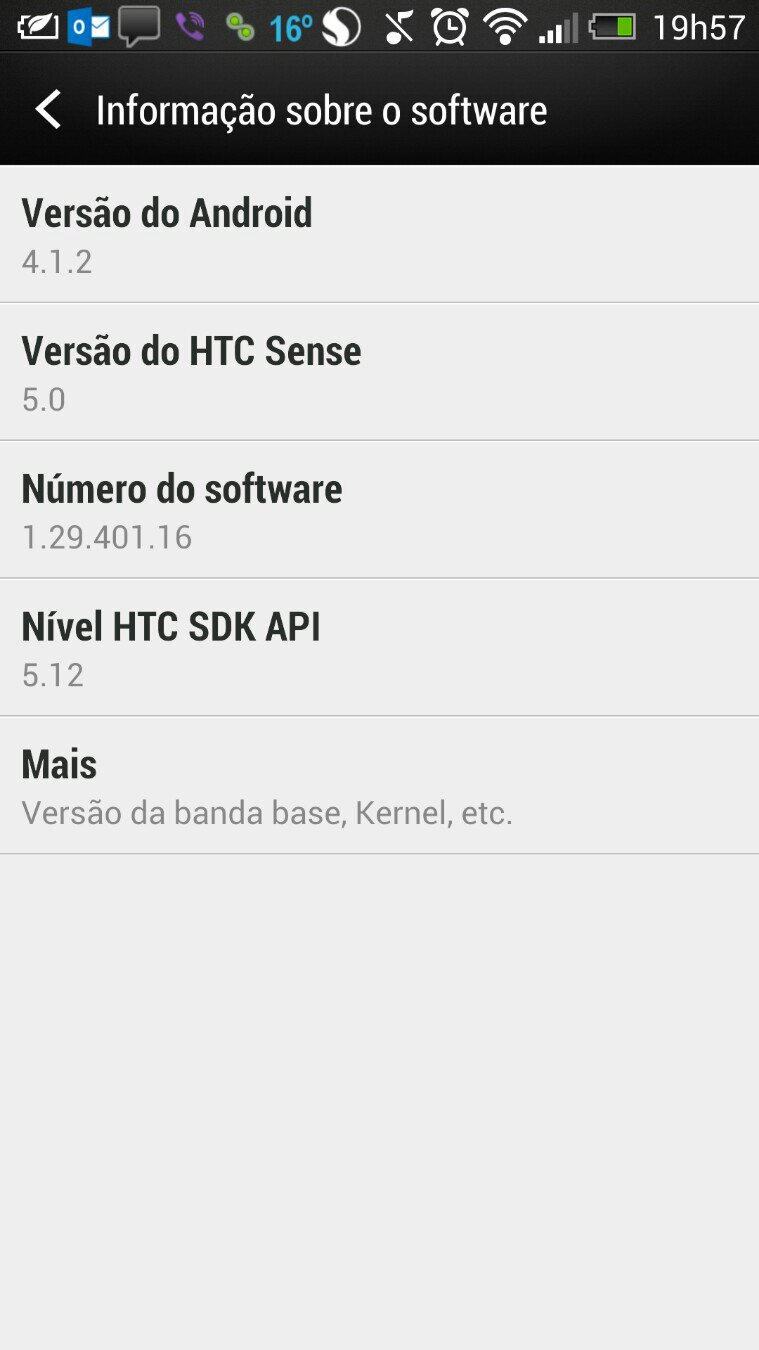Open Mais for baseband and kernel info
Viewport: 759px width, 1350px height.
pos(379,786)
